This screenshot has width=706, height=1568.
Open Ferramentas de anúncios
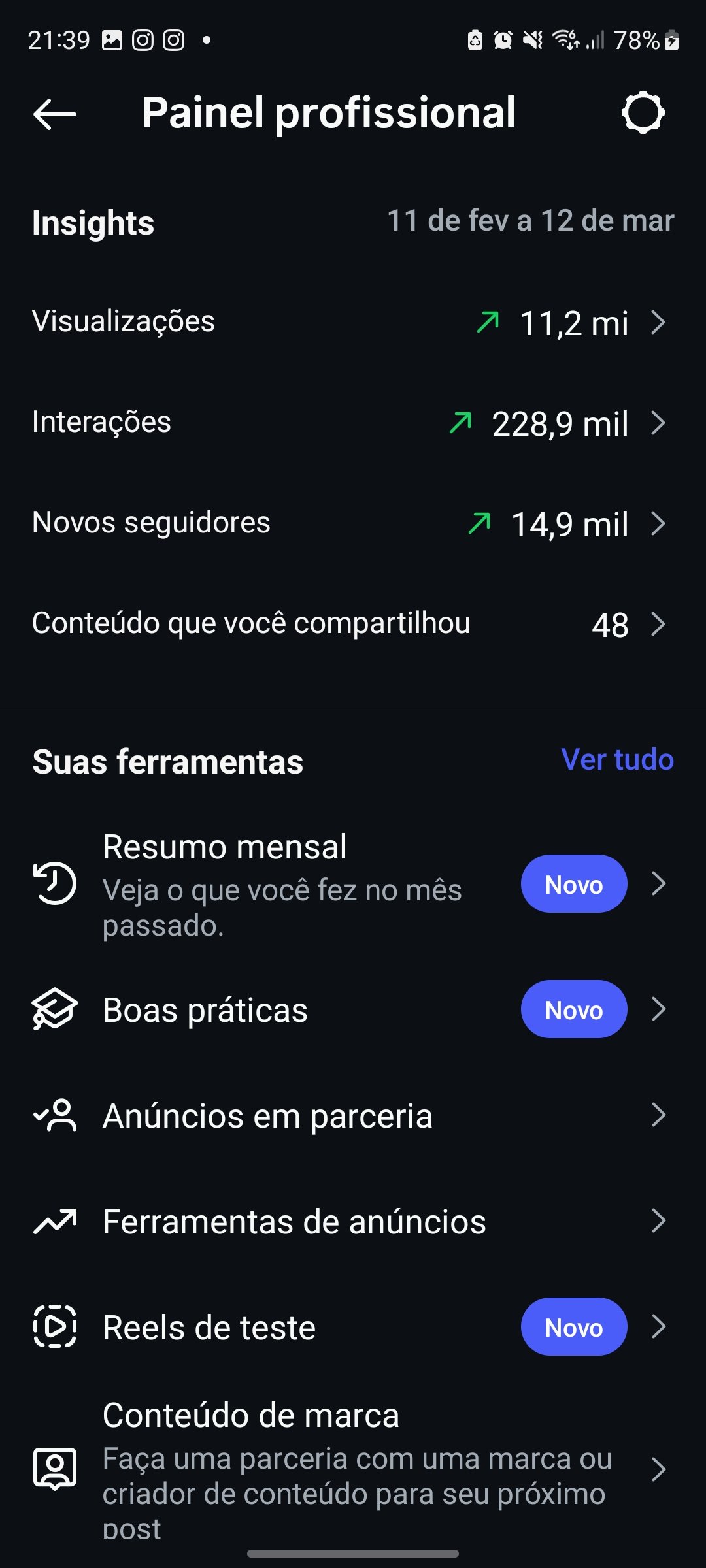click(x=353, y=1221)
